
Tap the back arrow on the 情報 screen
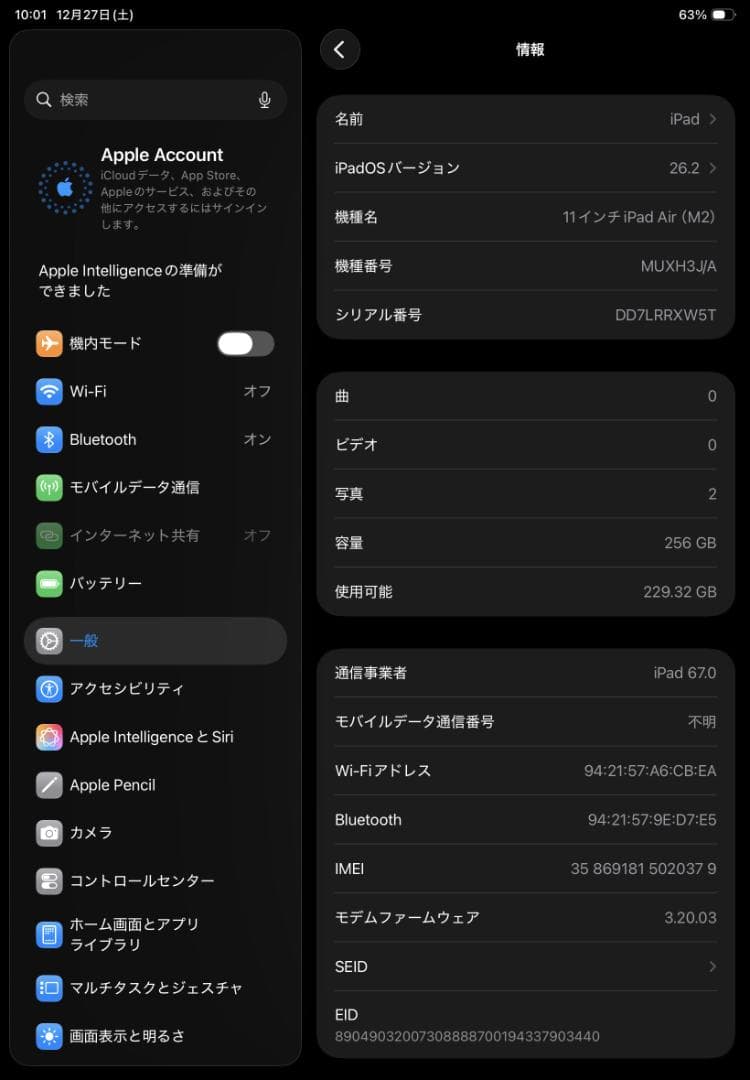340,50
